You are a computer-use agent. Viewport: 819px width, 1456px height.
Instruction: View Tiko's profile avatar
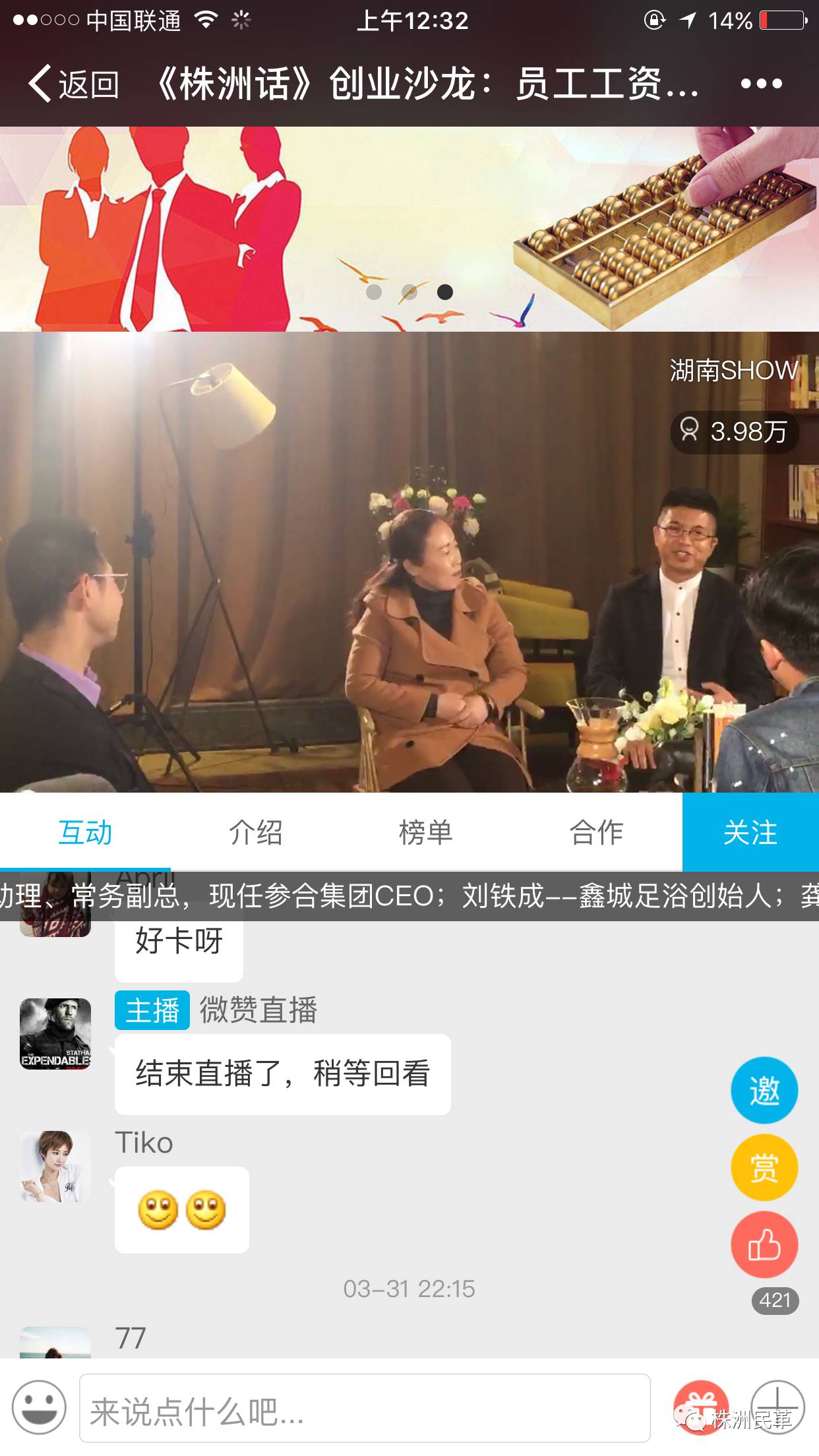pos(55,1166)
